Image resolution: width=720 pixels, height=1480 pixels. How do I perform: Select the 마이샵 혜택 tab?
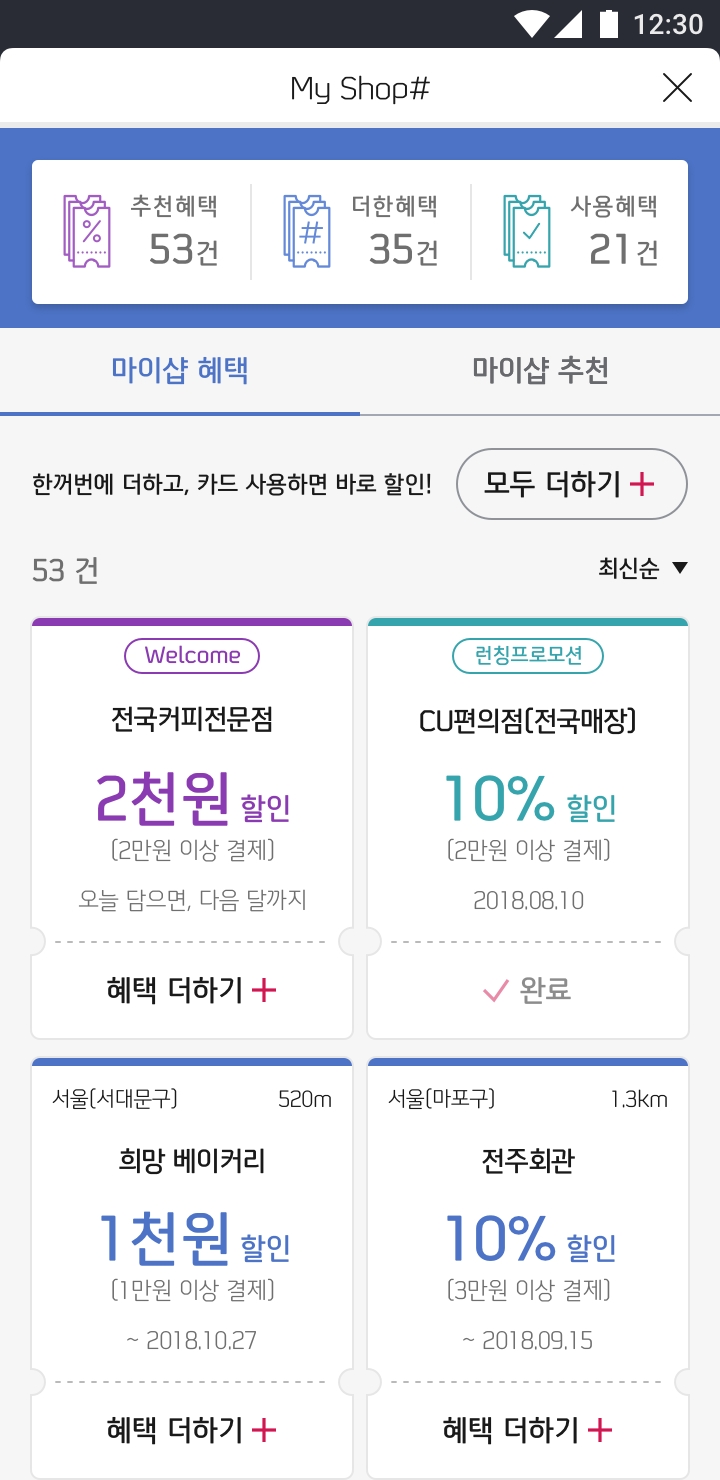[180, 370]
